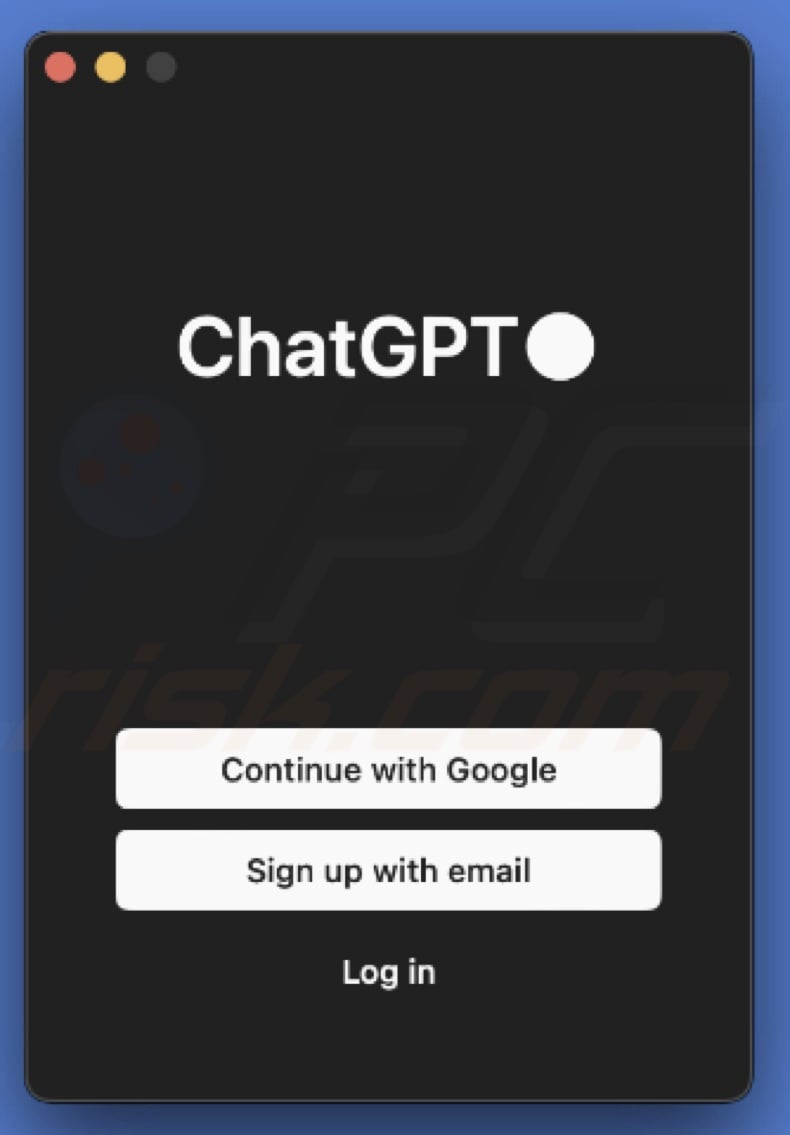Image resolution: width=790 pixels, height=1135 pixels.
Task: Click the red traffic light button
Action: click(x=62, y=67)
